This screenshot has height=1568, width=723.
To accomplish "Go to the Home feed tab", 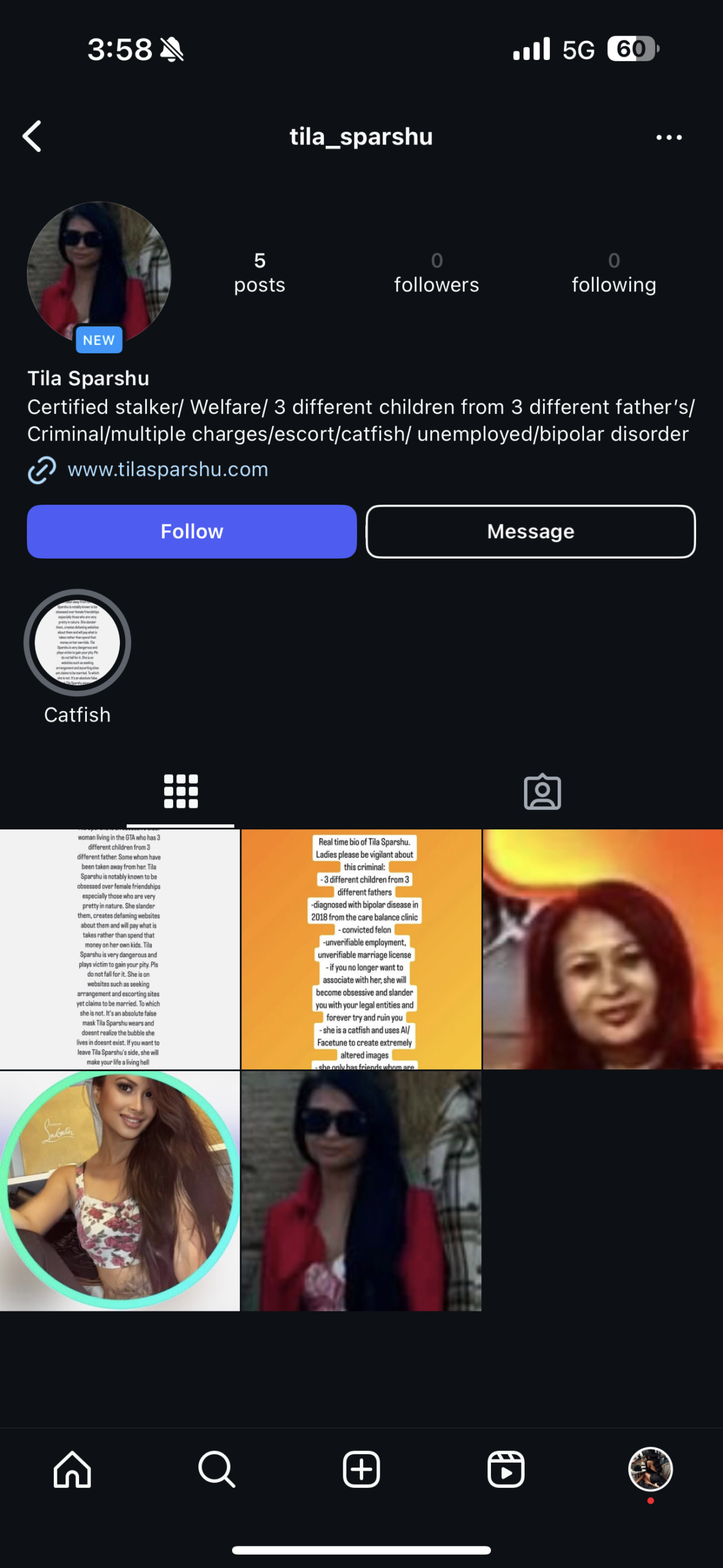I will pos(72,1469).
